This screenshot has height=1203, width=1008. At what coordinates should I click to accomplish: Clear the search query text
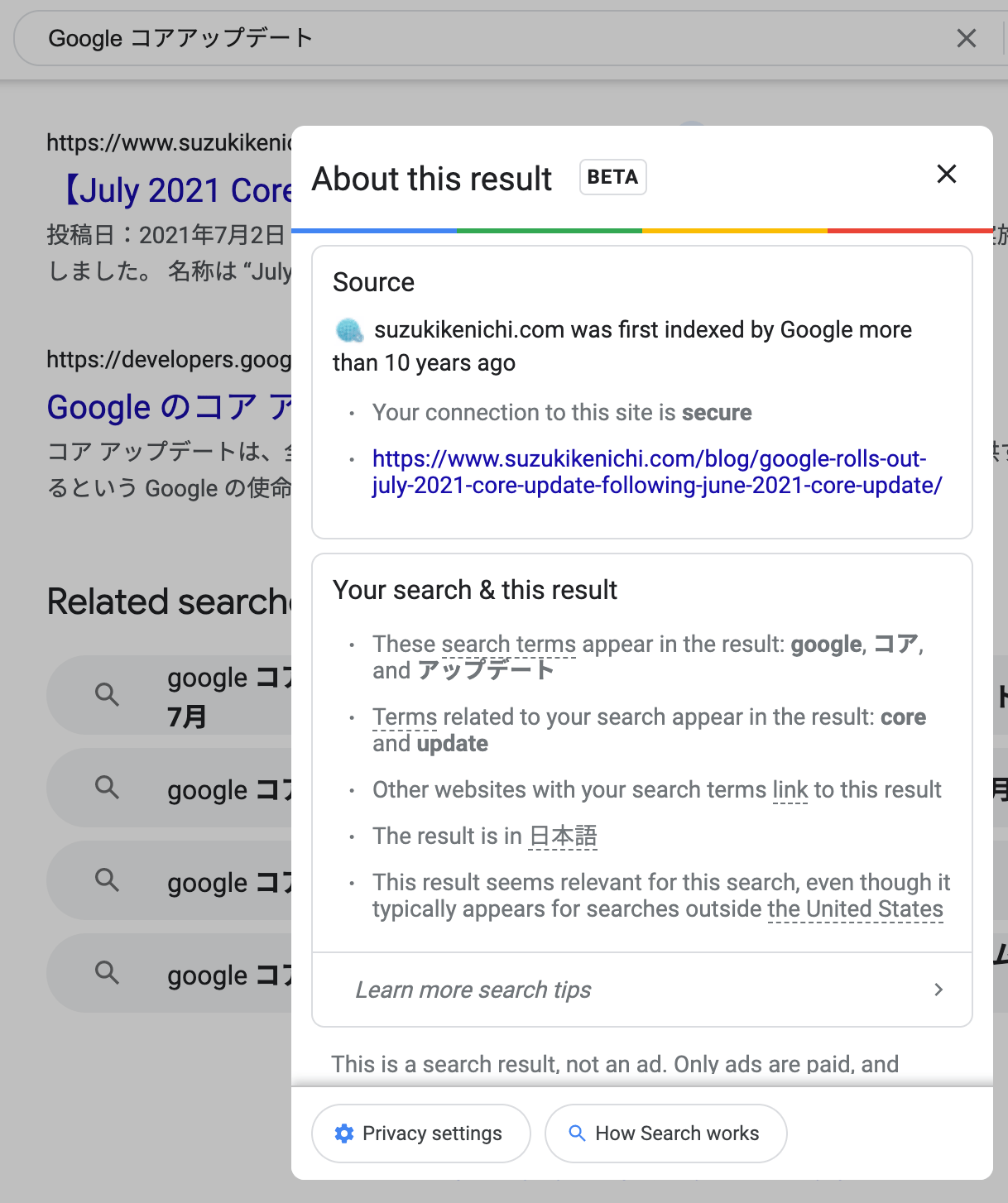tap(966, 39)
